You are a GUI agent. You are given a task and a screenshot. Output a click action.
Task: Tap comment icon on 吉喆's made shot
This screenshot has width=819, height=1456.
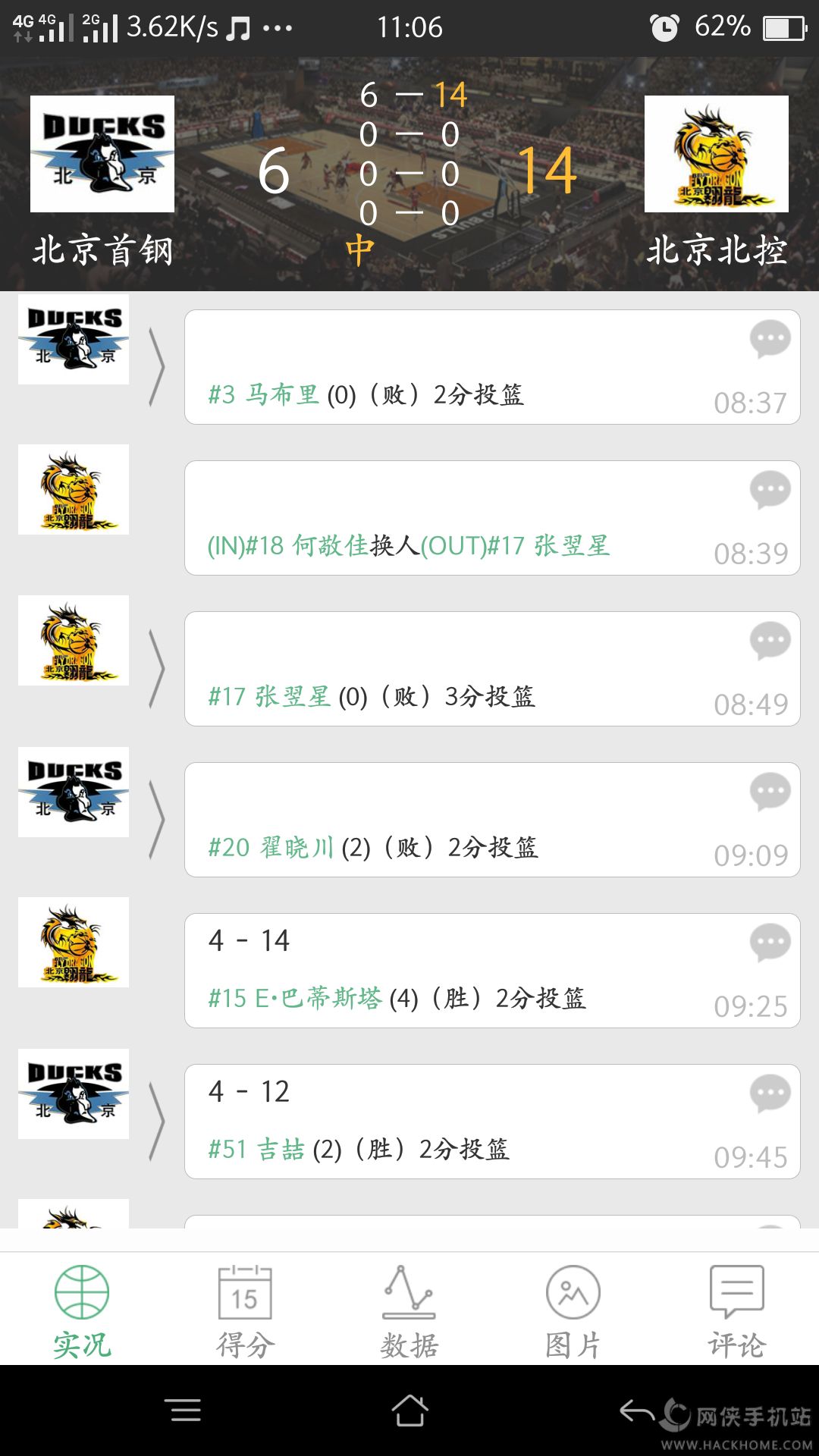[x=770, y=1094]
